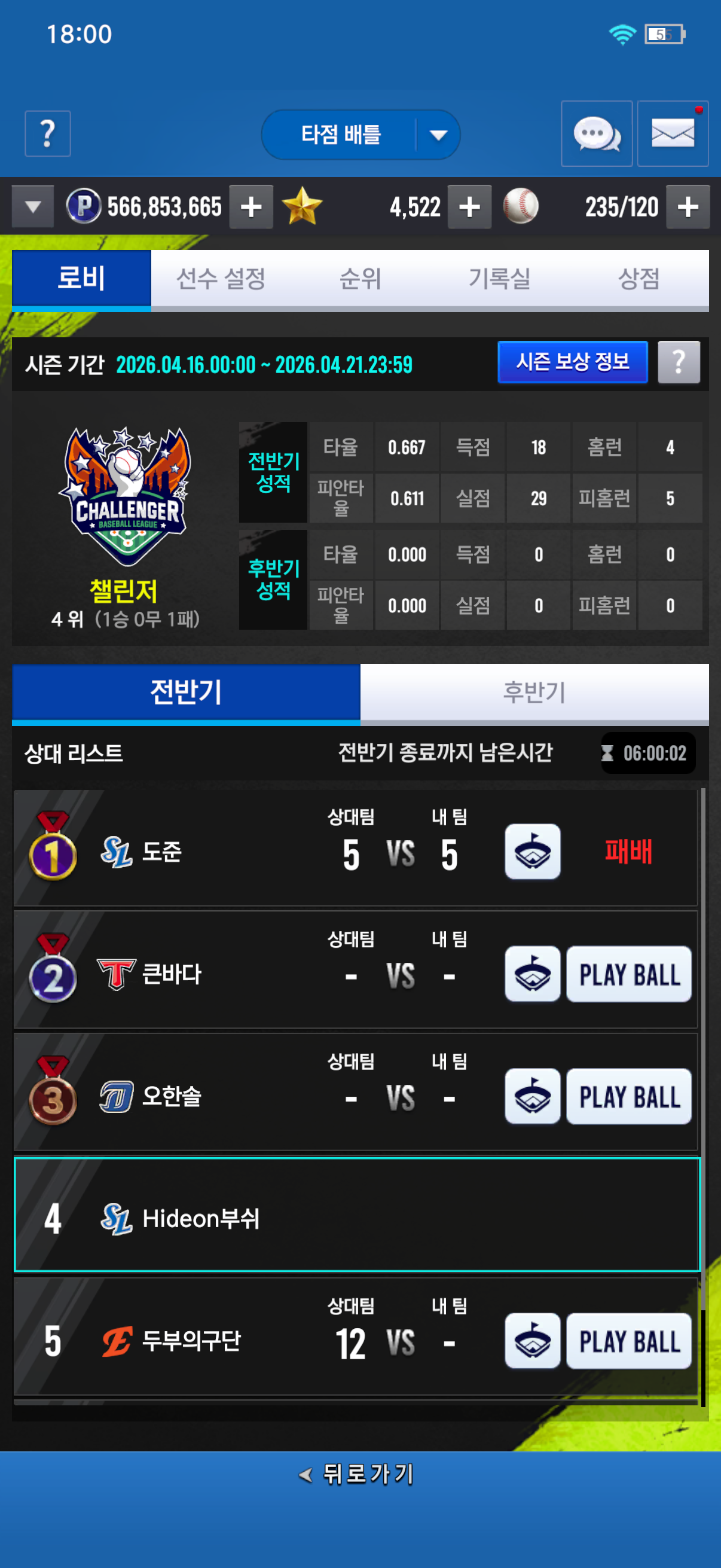Start PLAY BALL against 두부의구단

point(628,1341)
